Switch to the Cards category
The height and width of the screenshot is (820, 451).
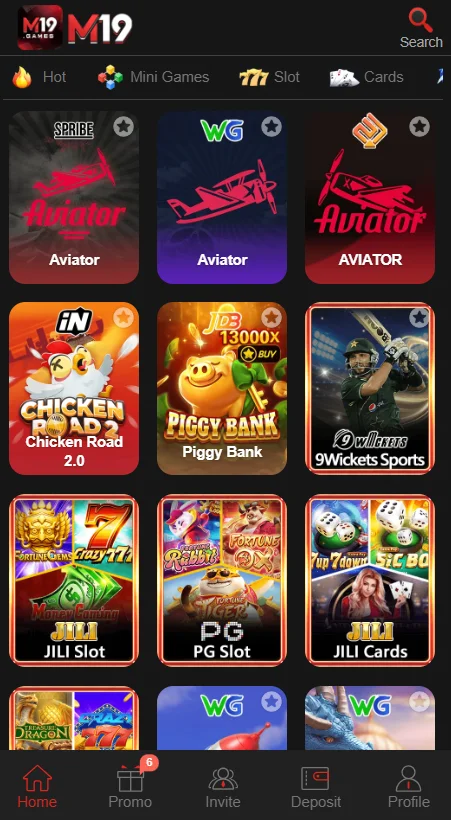[366, 77]
